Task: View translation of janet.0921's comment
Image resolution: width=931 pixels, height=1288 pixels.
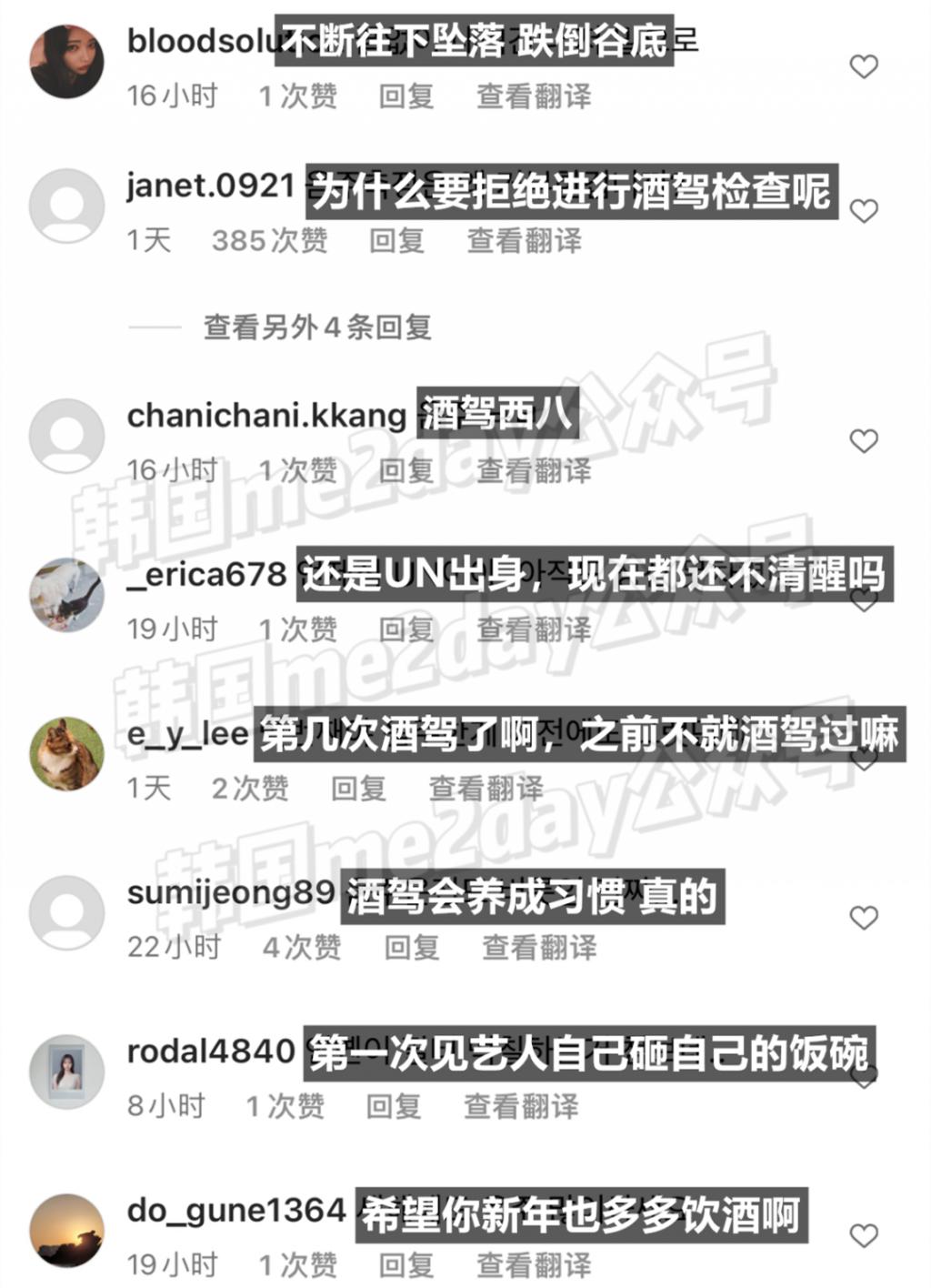Action: tap(524, 241)
